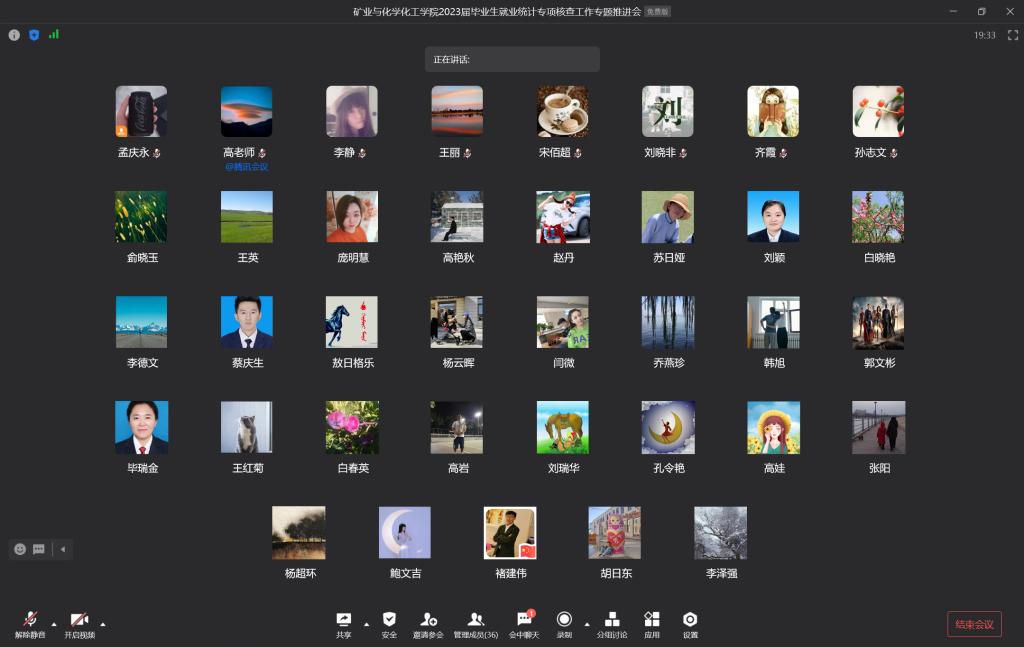
Task: Close the meeting window
Action: (x=1007, y=11)
